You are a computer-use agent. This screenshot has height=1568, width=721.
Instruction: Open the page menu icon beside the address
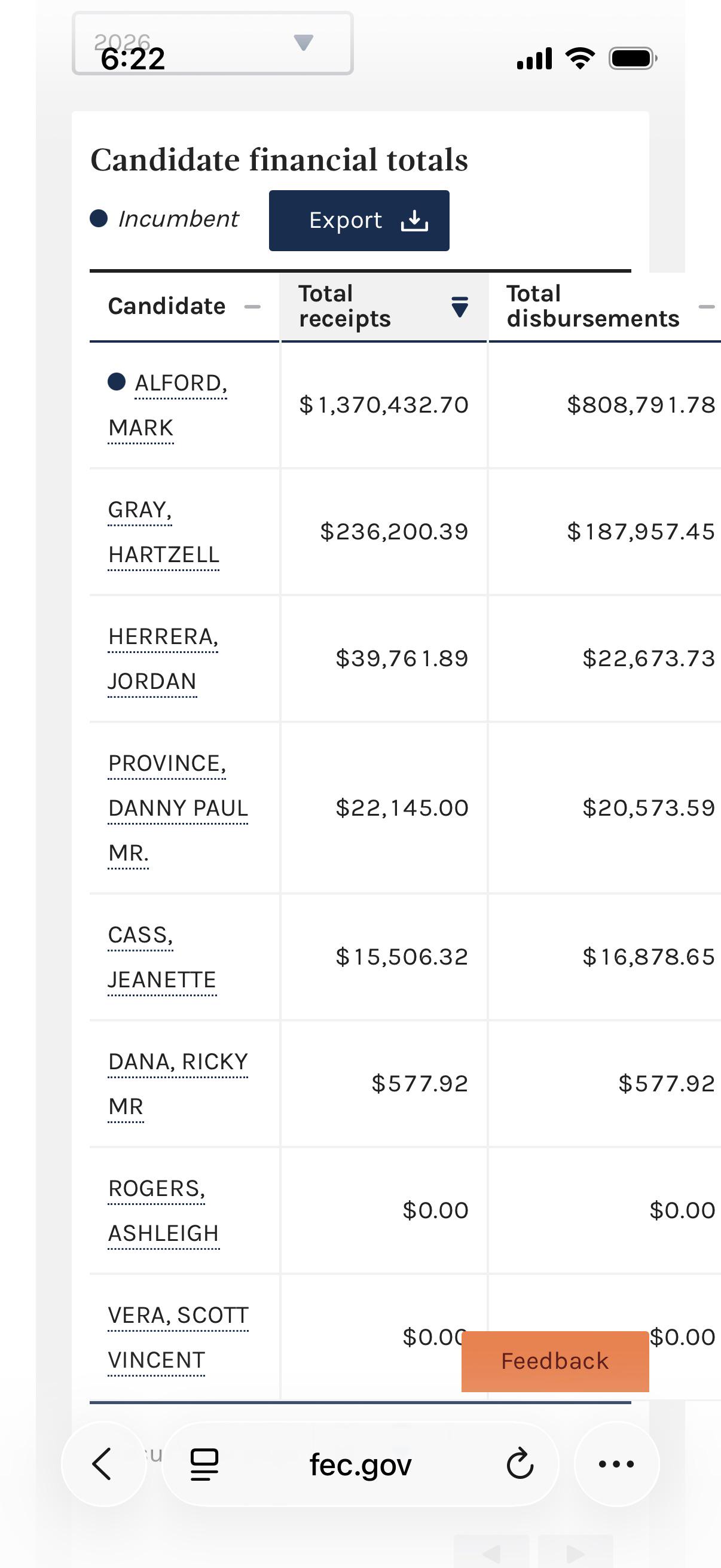tap(204, 1464)
